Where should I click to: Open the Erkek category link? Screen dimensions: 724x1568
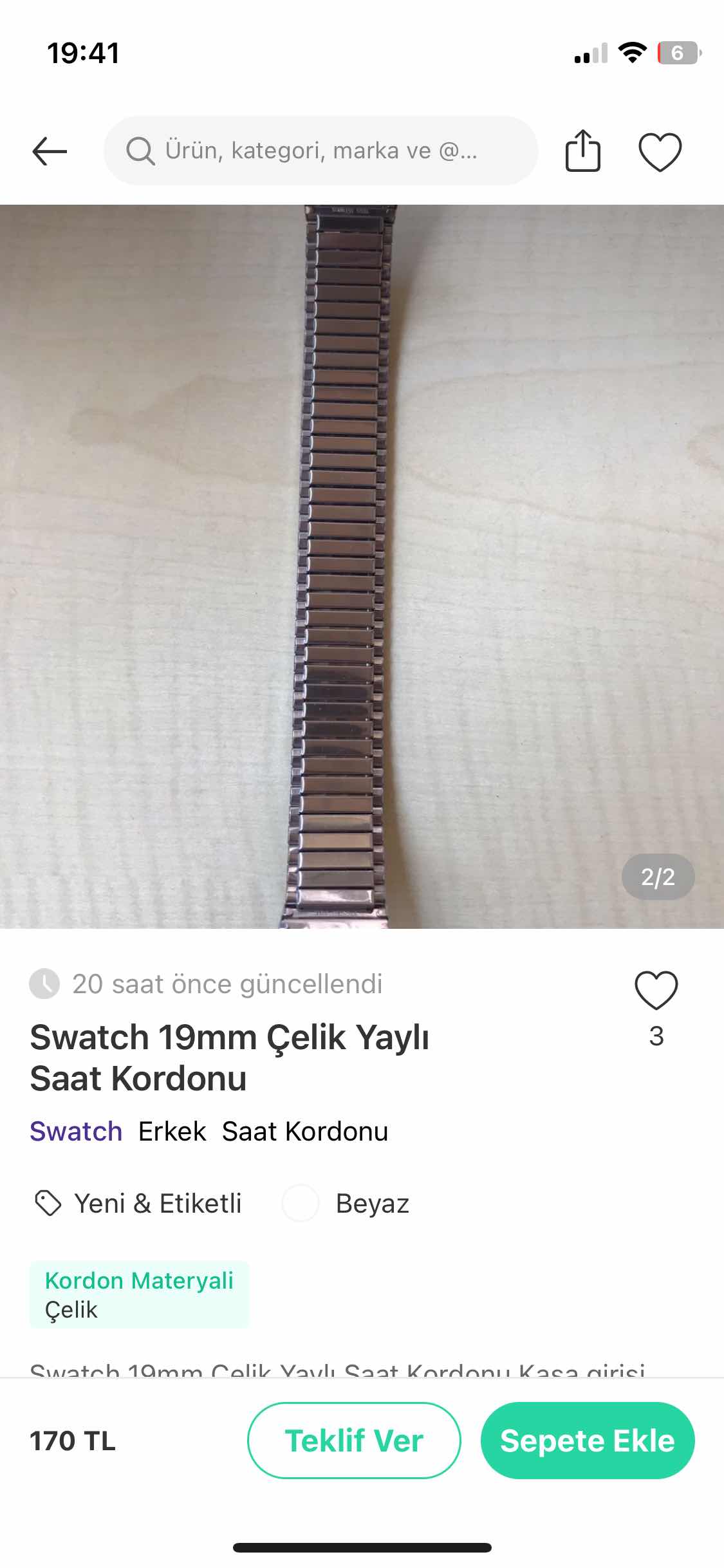[172, 1131]
